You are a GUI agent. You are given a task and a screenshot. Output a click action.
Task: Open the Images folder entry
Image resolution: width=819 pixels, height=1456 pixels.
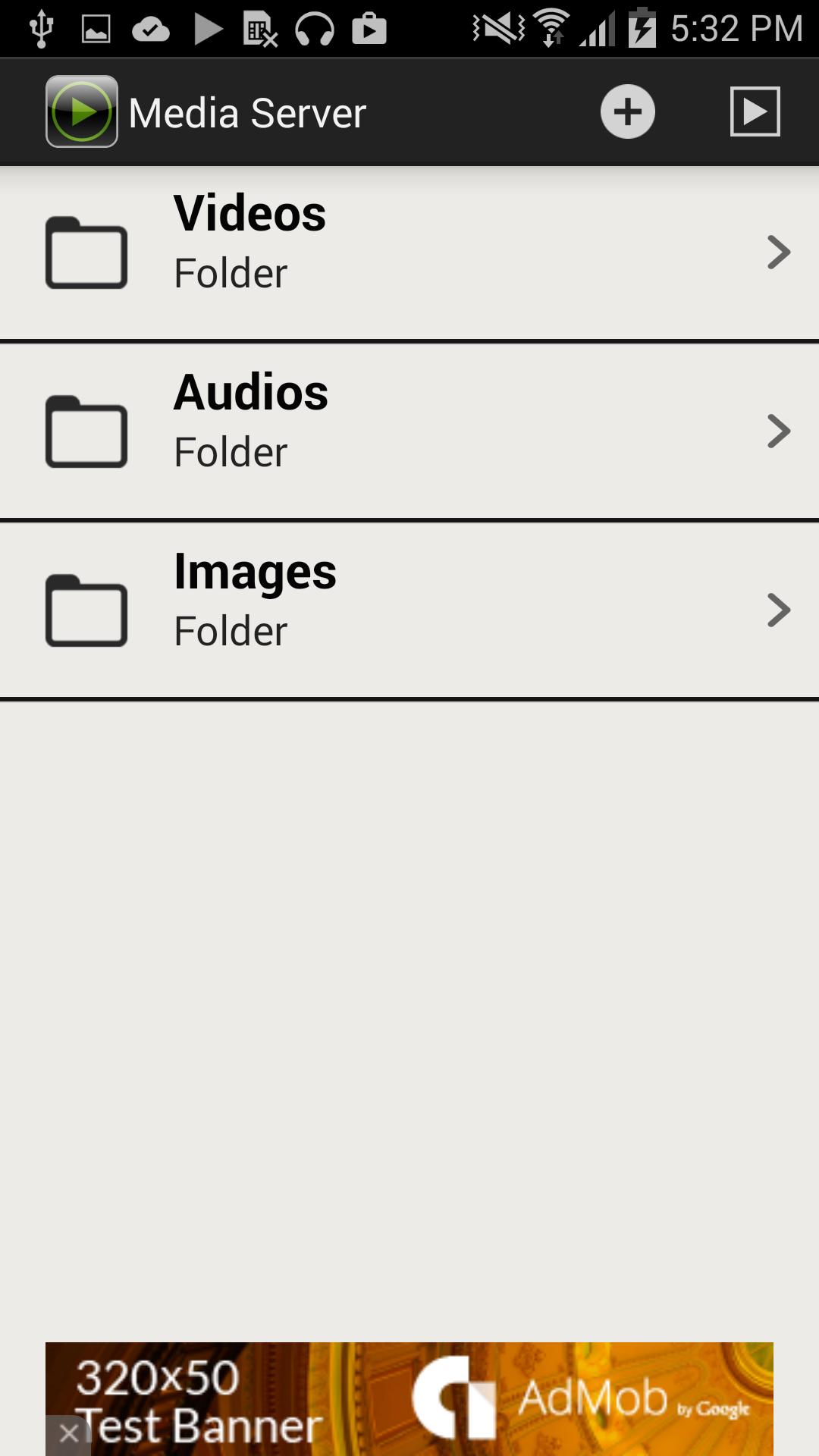coord(409,611)
